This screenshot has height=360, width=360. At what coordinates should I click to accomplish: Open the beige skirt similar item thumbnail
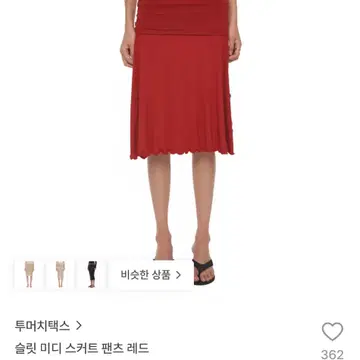pyautogui.click(x=29, y=274)
